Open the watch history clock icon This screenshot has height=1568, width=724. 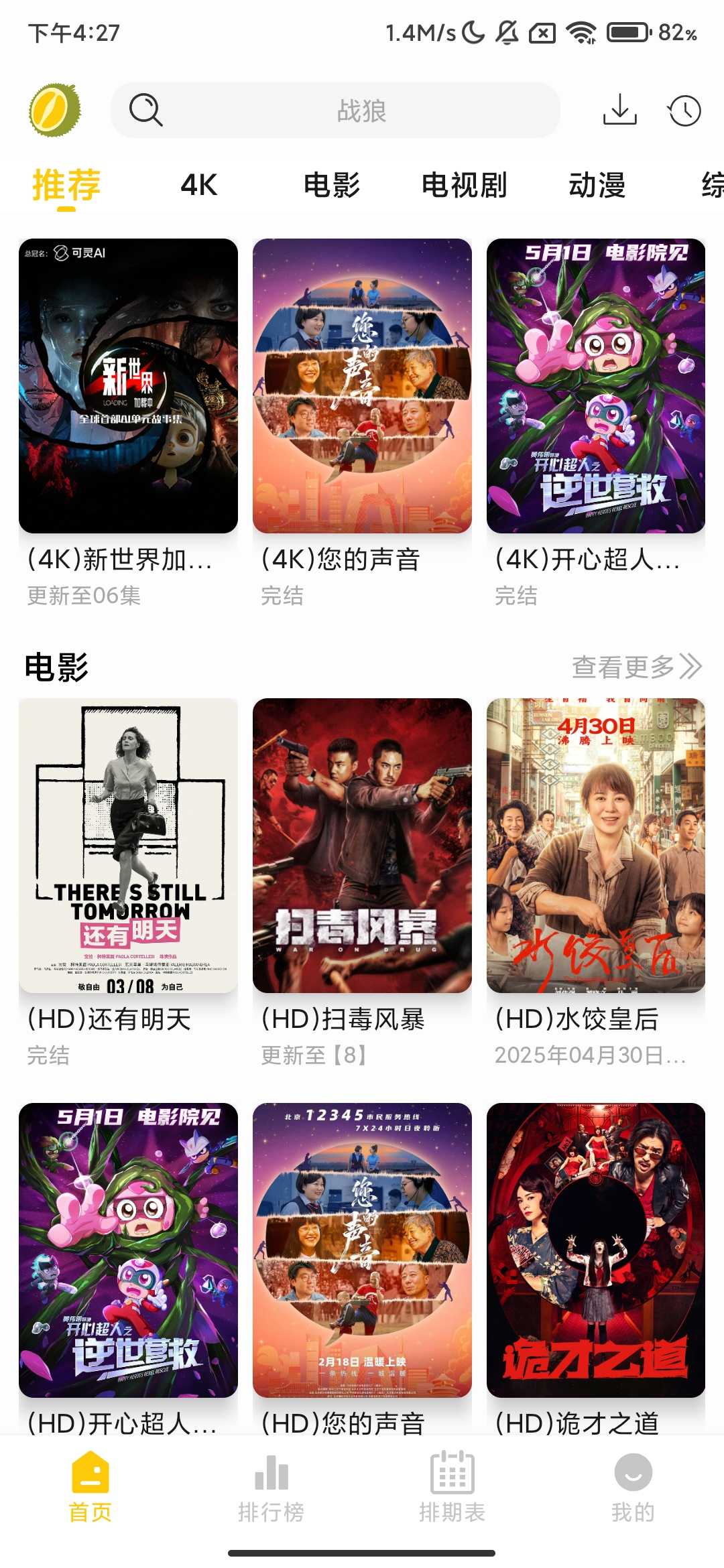pos(684,111)
